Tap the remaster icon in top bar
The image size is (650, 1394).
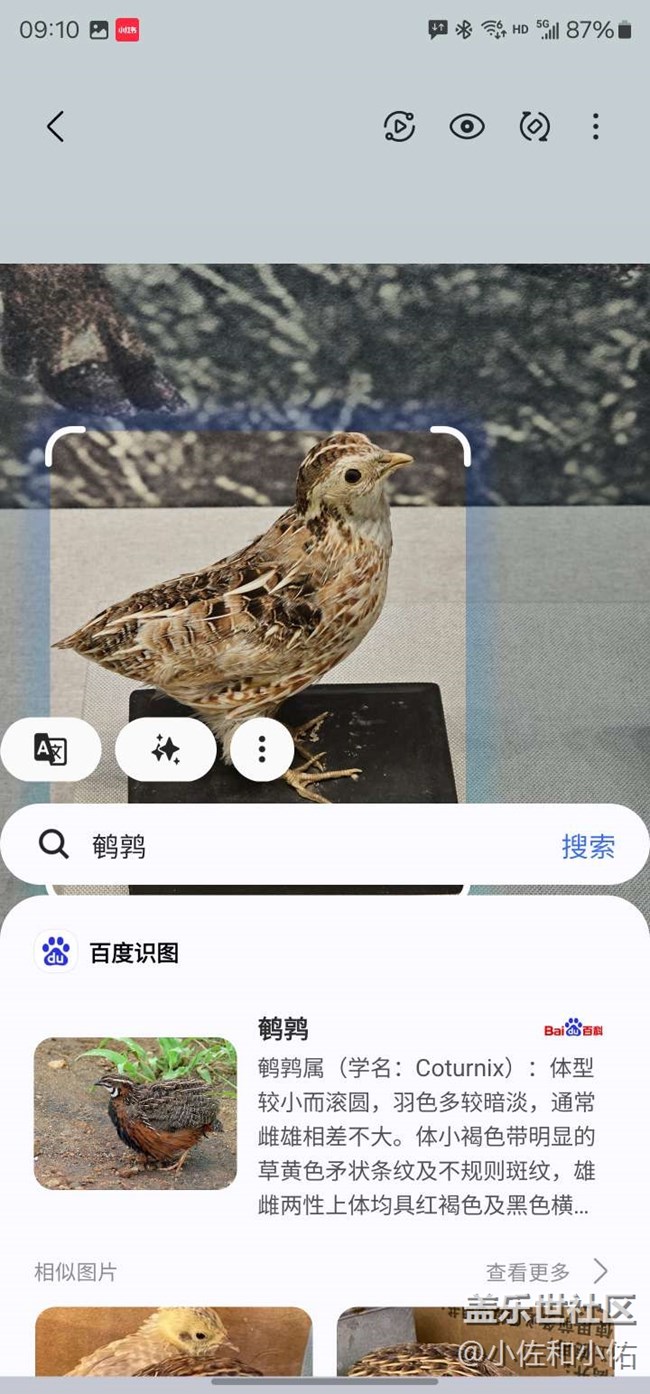point(535,126)
